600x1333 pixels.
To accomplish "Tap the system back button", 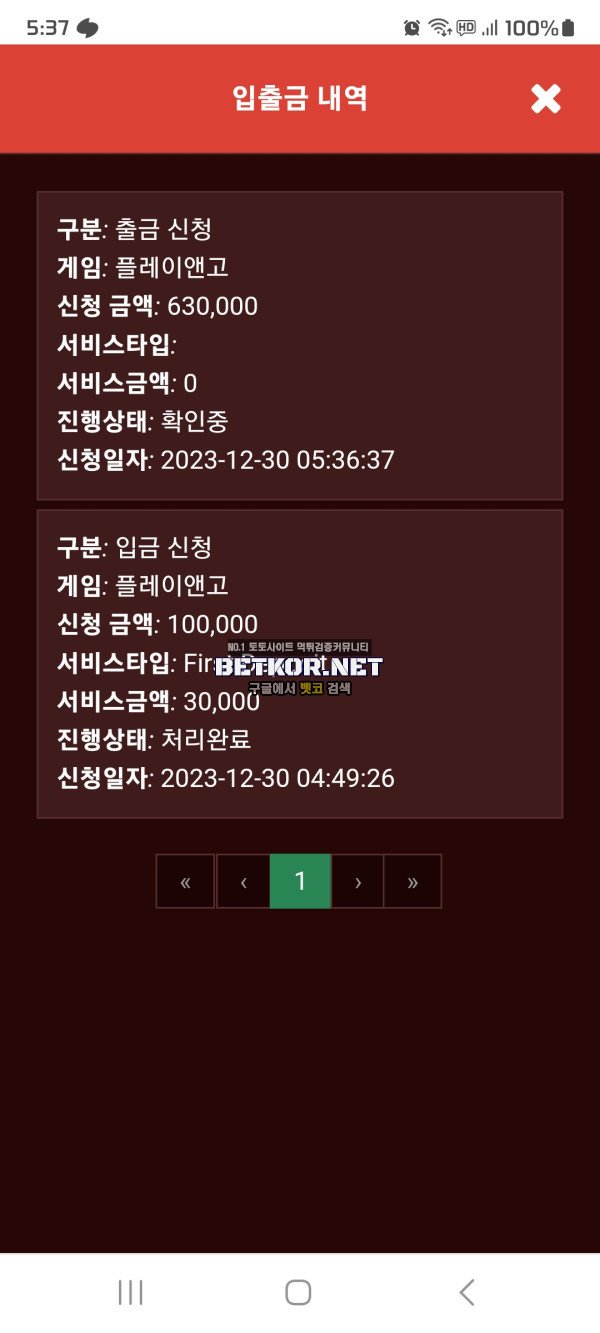I will [x=466, y=1292].
